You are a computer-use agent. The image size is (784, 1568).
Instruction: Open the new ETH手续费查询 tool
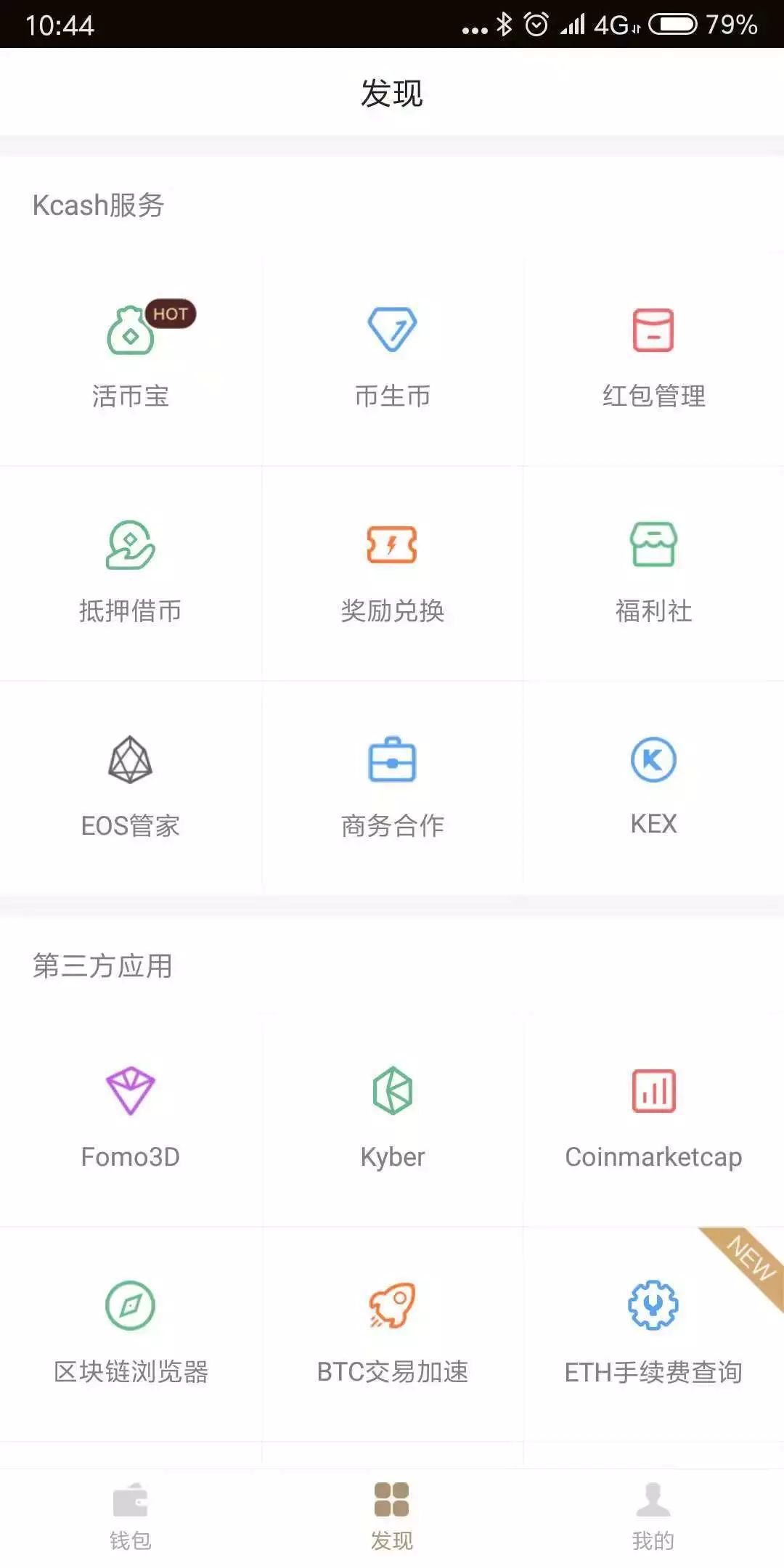[x=653, y=1334]
